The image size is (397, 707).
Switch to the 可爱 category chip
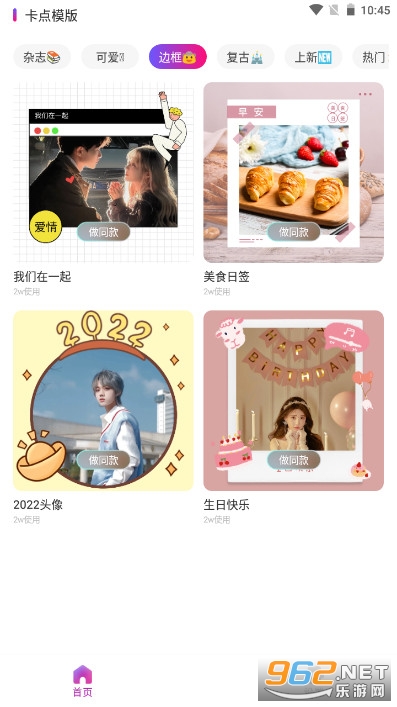pyautogui.click(x=110, y=57)
